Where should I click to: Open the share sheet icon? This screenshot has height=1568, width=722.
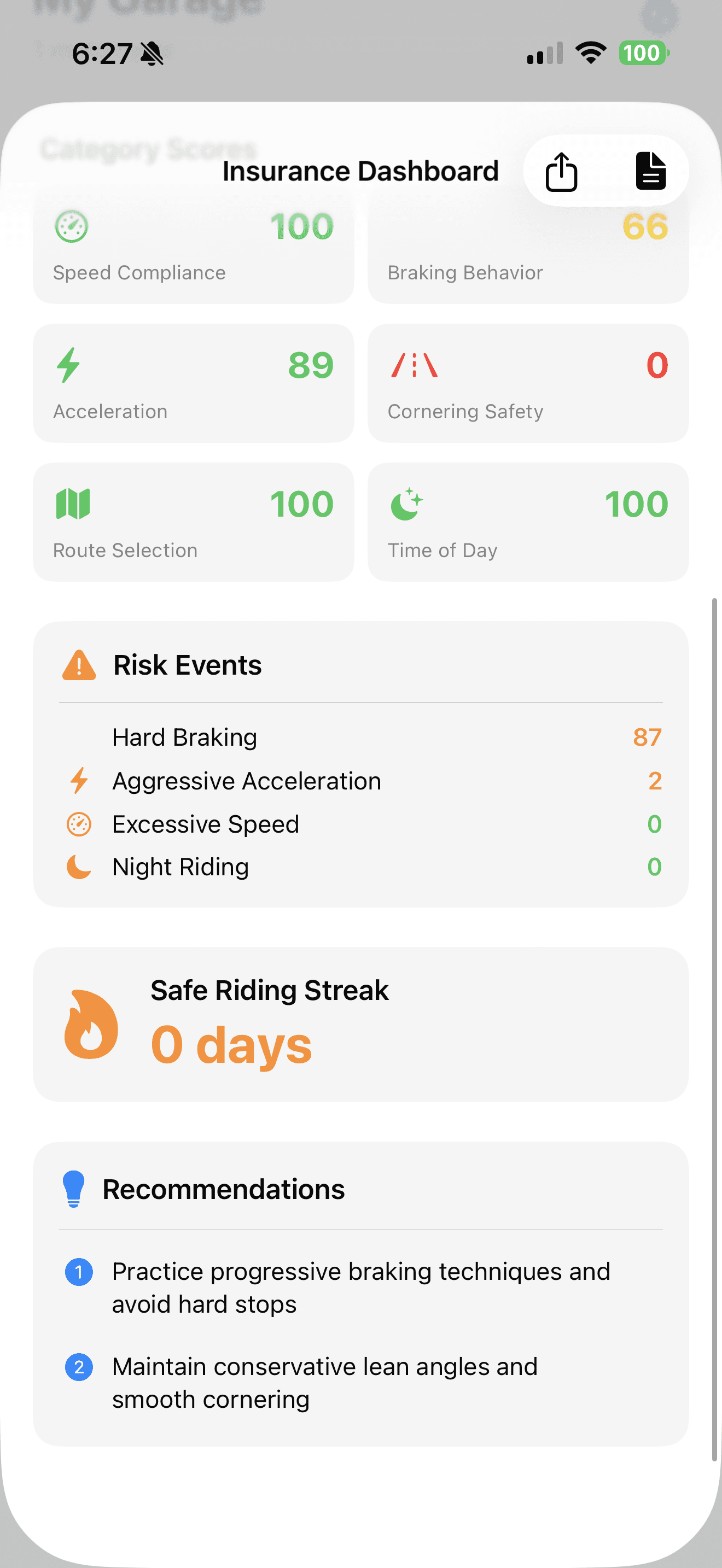(x=561, y=171)
